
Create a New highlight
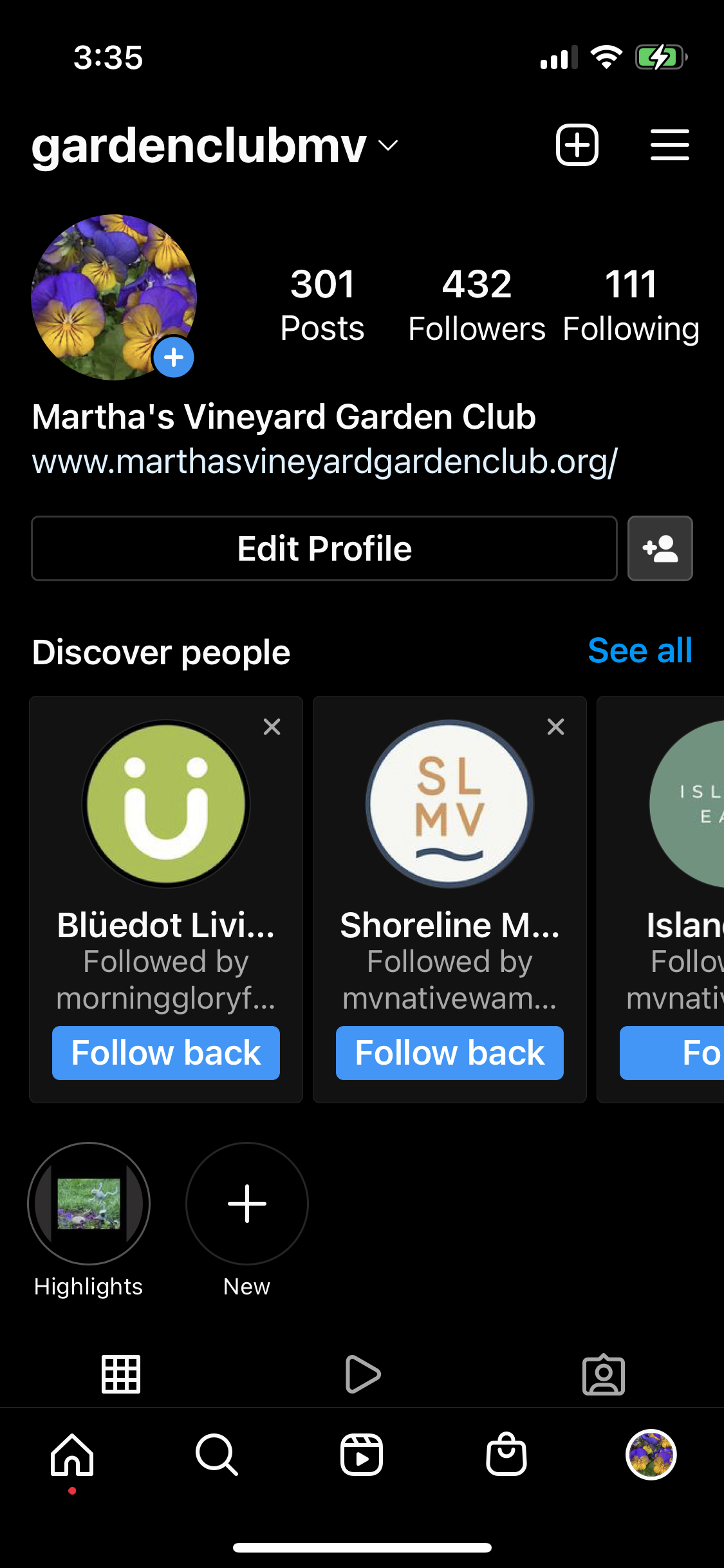246,1204
